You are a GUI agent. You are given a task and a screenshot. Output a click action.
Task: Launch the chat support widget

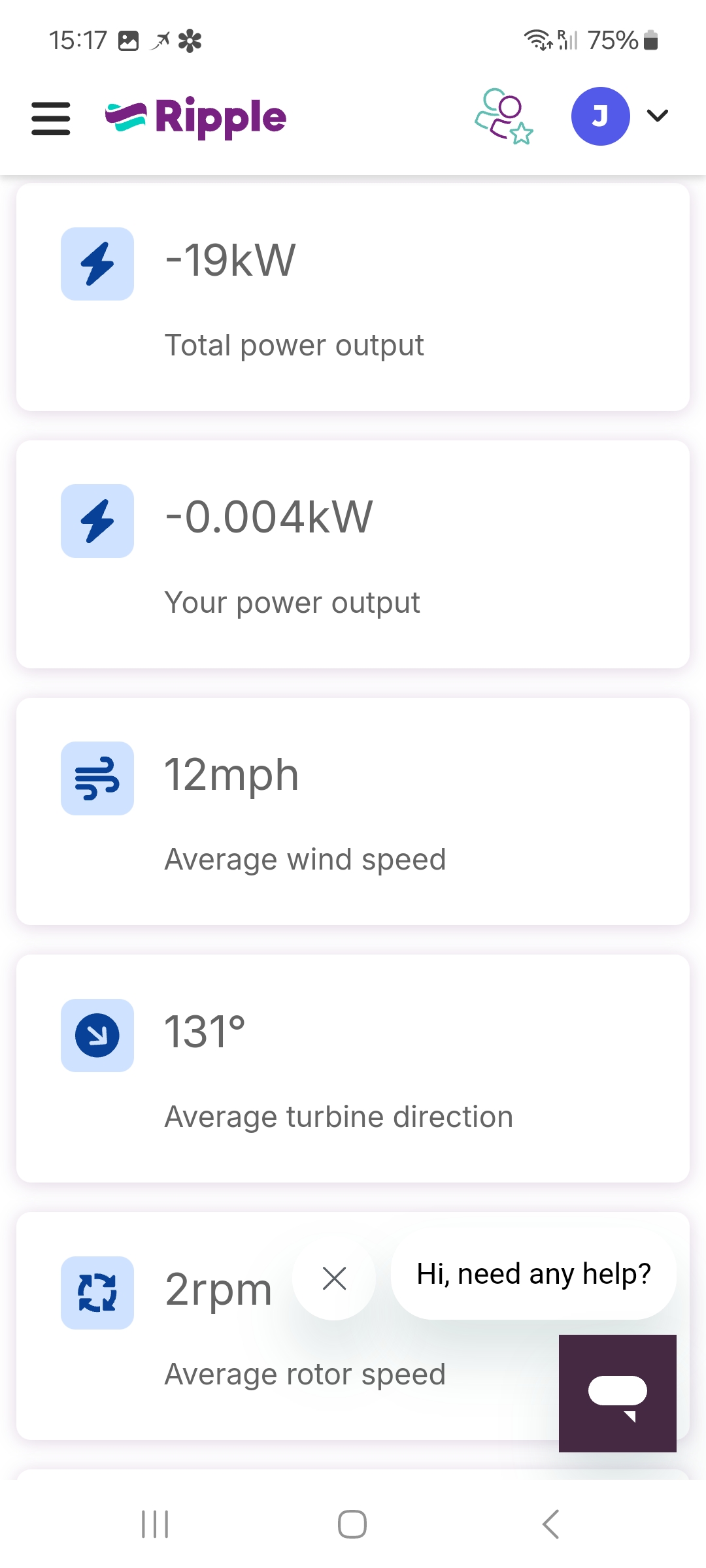point(617,1393)
